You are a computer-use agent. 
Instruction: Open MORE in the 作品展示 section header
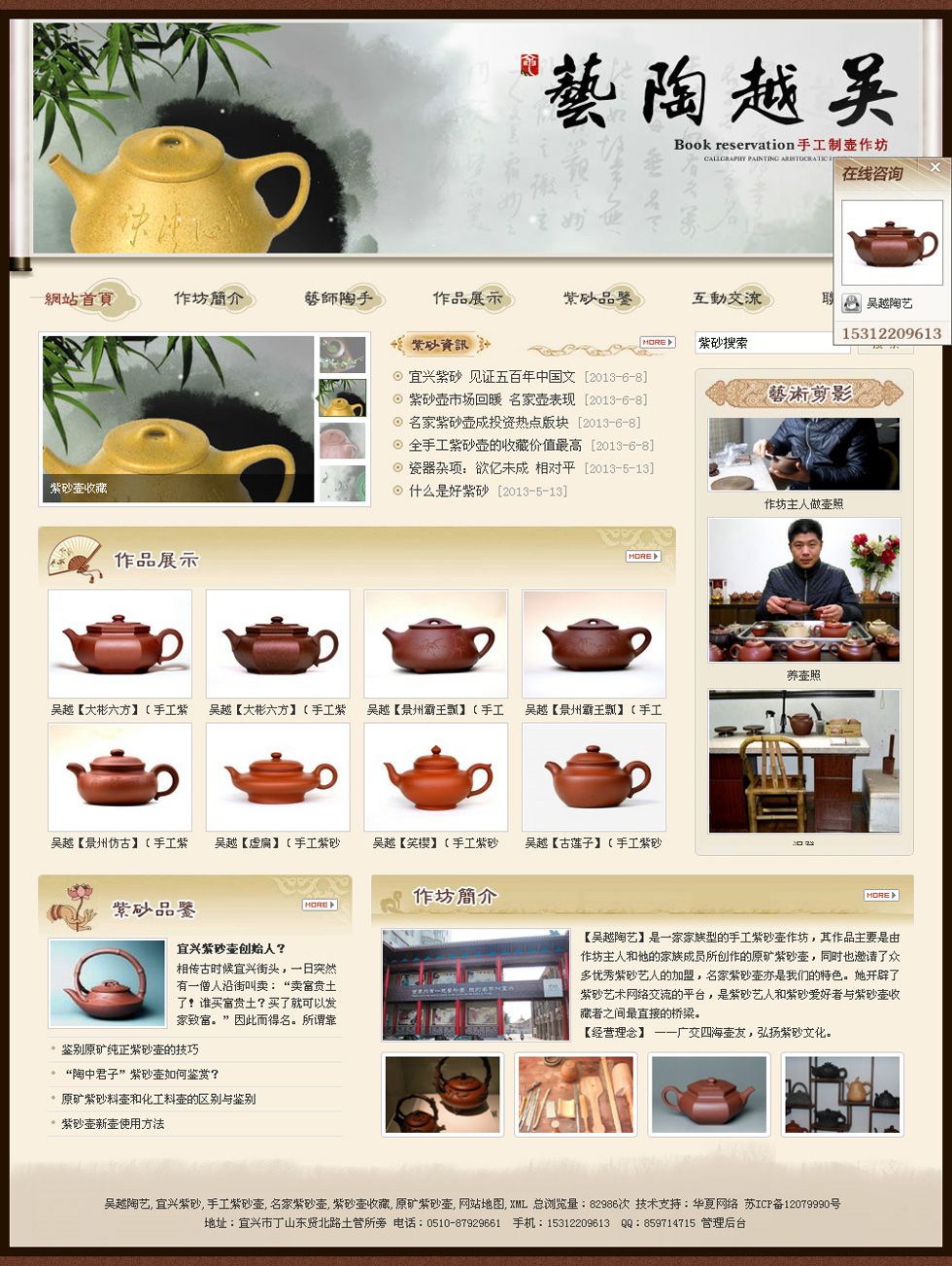pyautogui.click(x=642, y=557)
